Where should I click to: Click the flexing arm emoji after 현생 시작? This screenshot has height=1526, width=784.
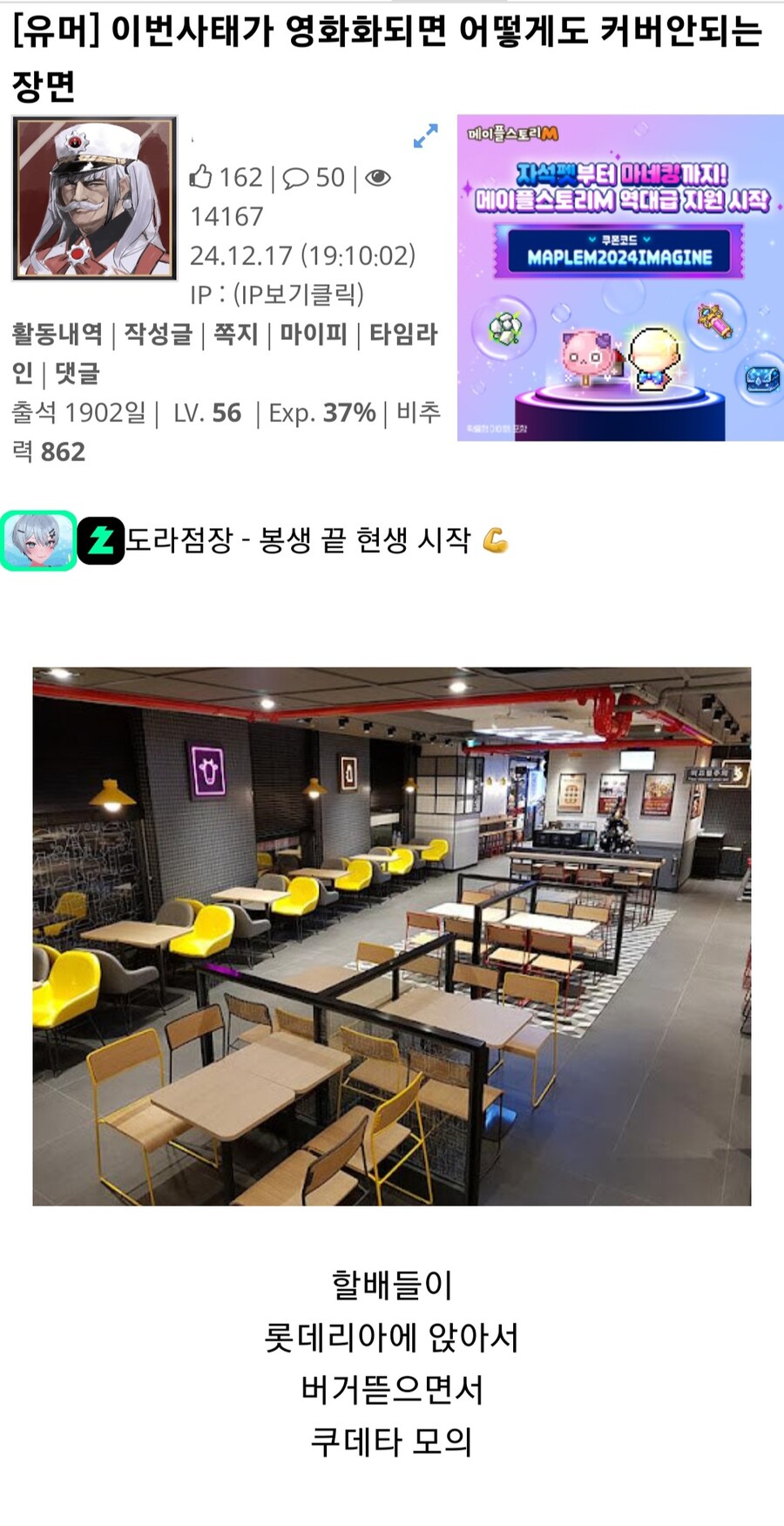coord(497,540)
